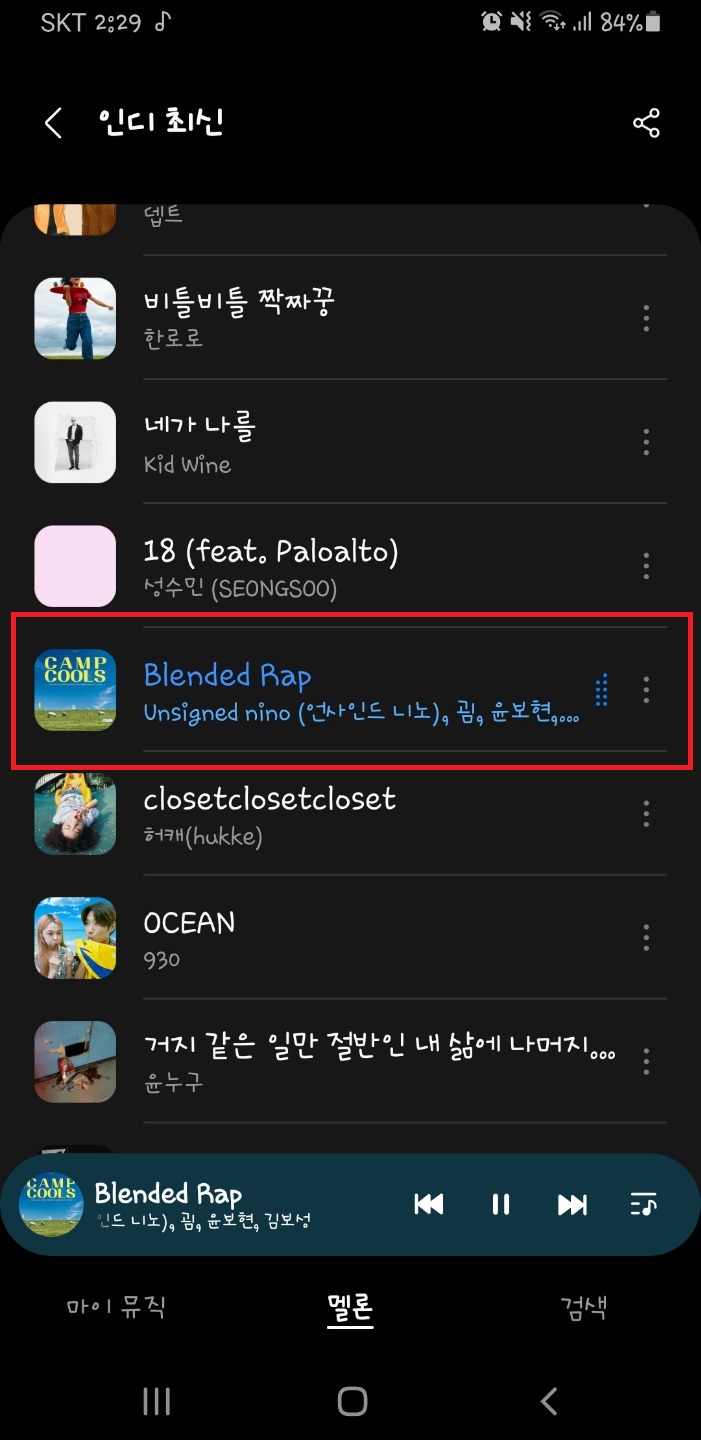Skip to previous track in mini player
701x1440 pixels.
429,1204
